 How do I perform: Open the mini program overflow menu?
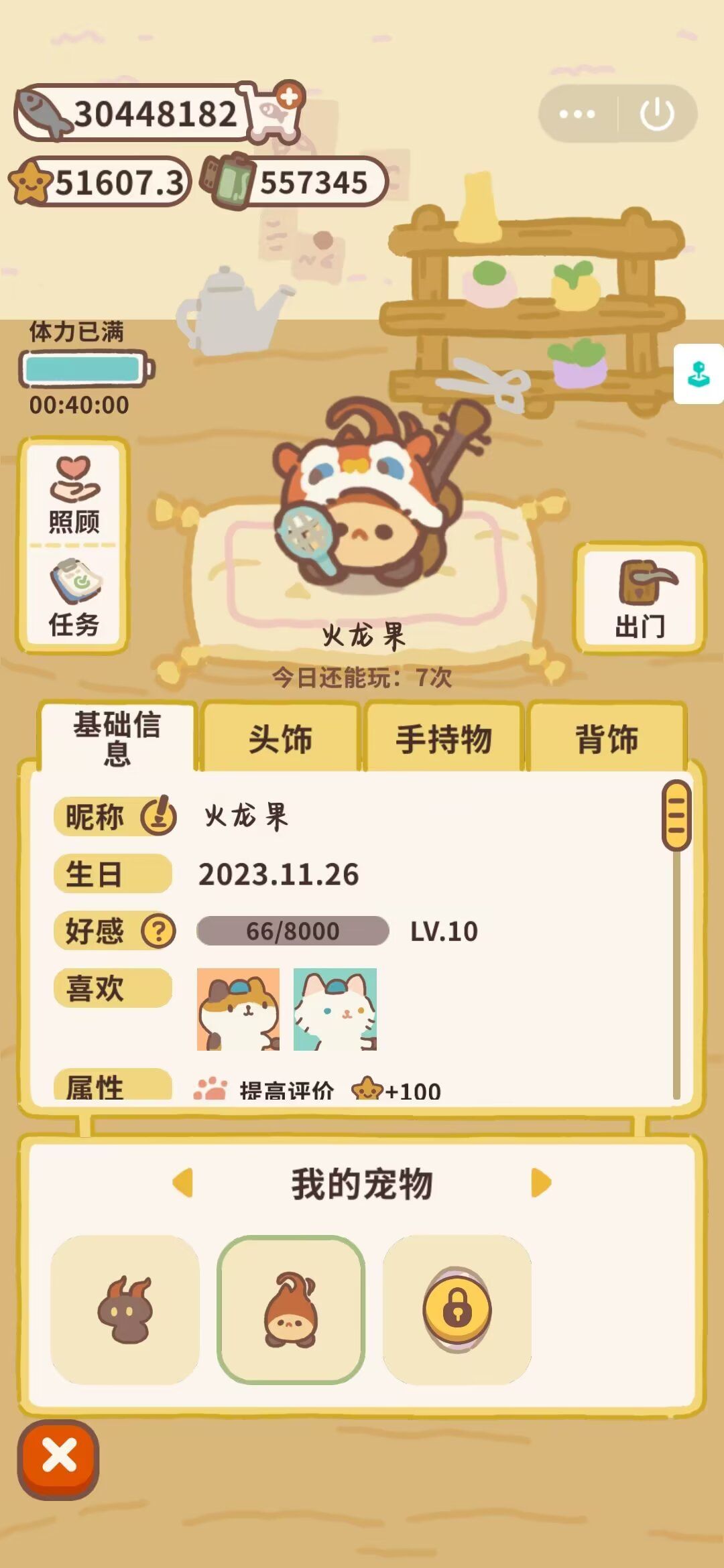[577, 114]
